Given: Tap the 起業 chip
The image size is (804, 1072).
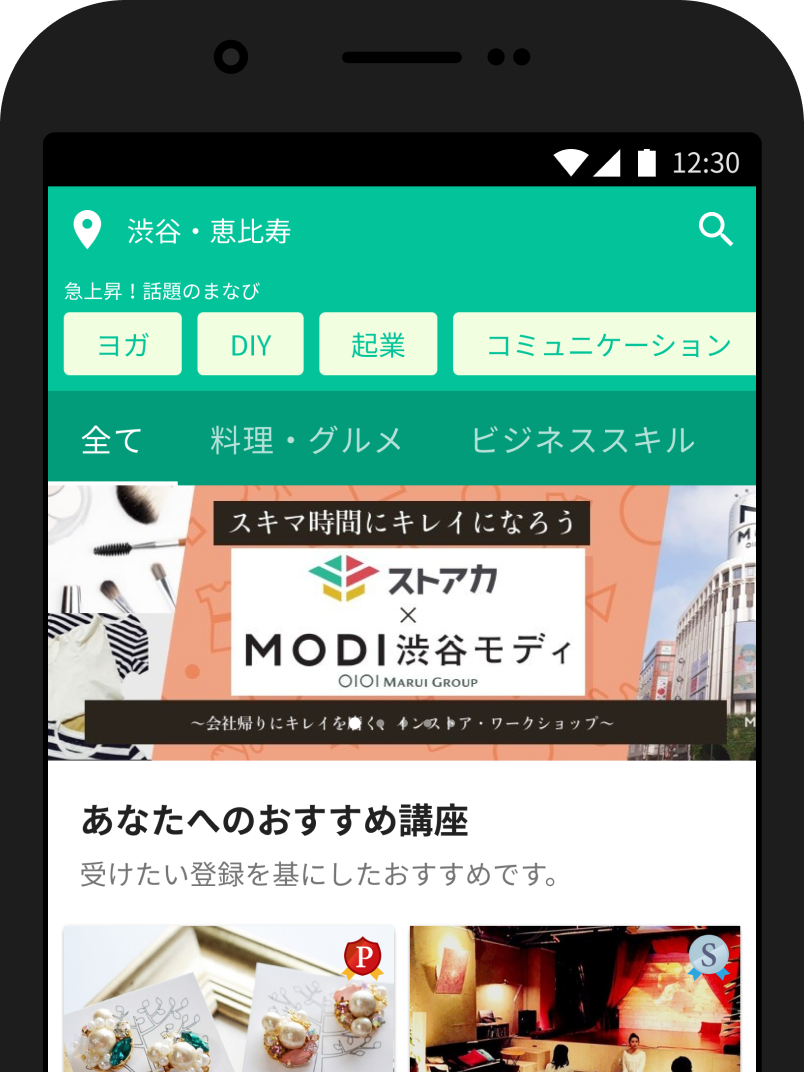Looking at the screenshot, I should coord(378,344).
